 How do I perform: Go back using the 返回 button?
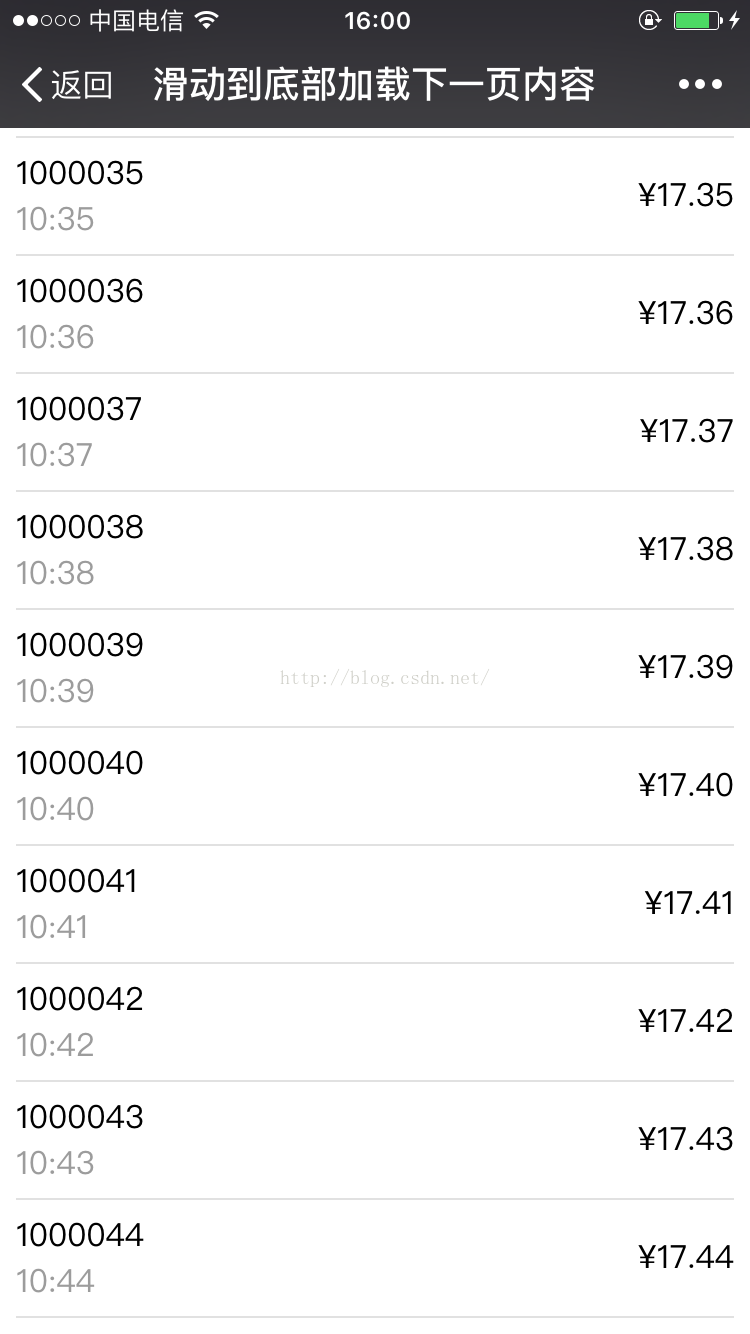point(66,85)
